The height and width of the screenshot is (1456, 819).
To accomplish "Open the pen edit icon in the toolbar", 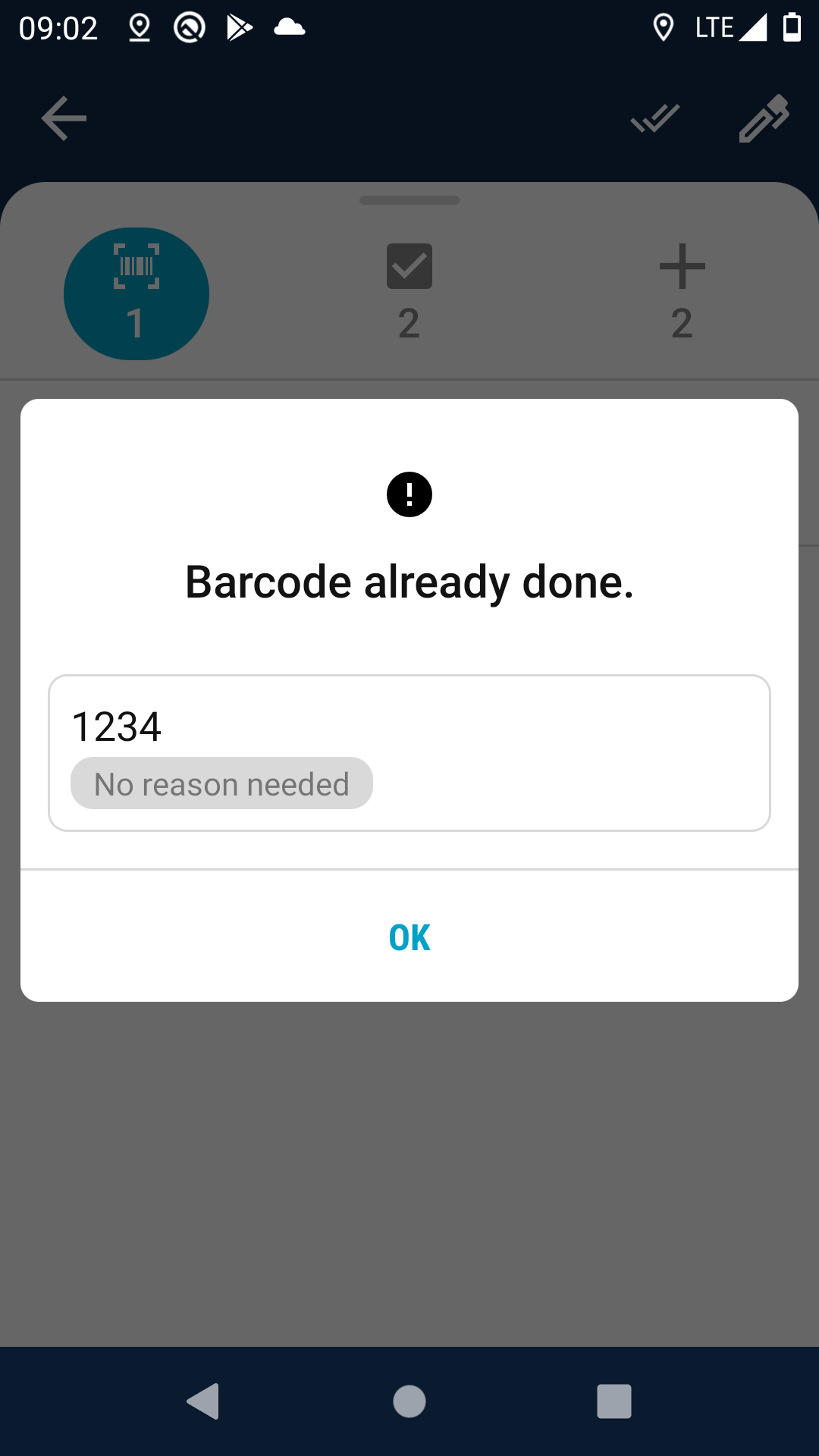I will tap(764, 119).
